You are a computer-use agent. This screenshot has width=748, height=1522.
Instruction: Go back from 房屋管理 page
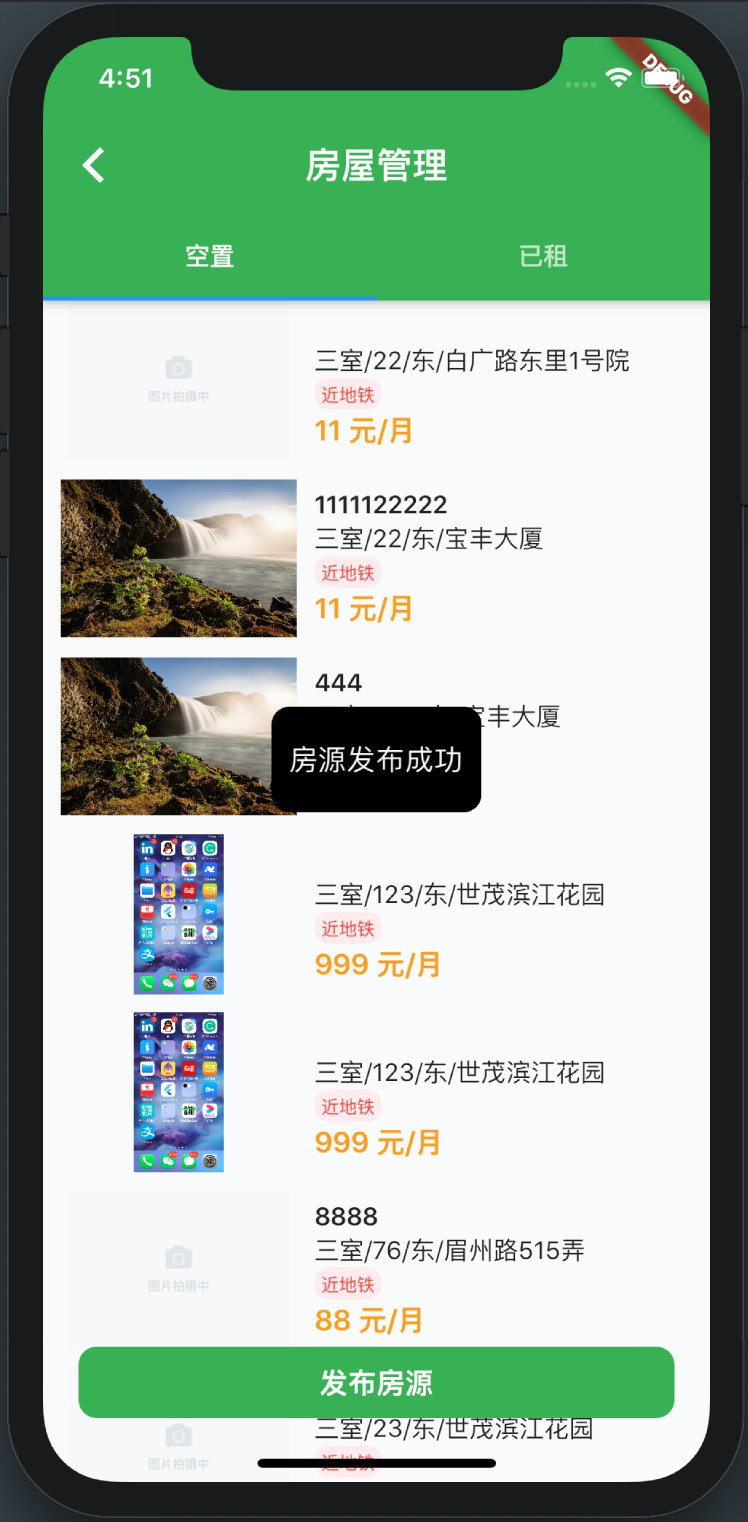pyautogui.click(x=94, y=165)
